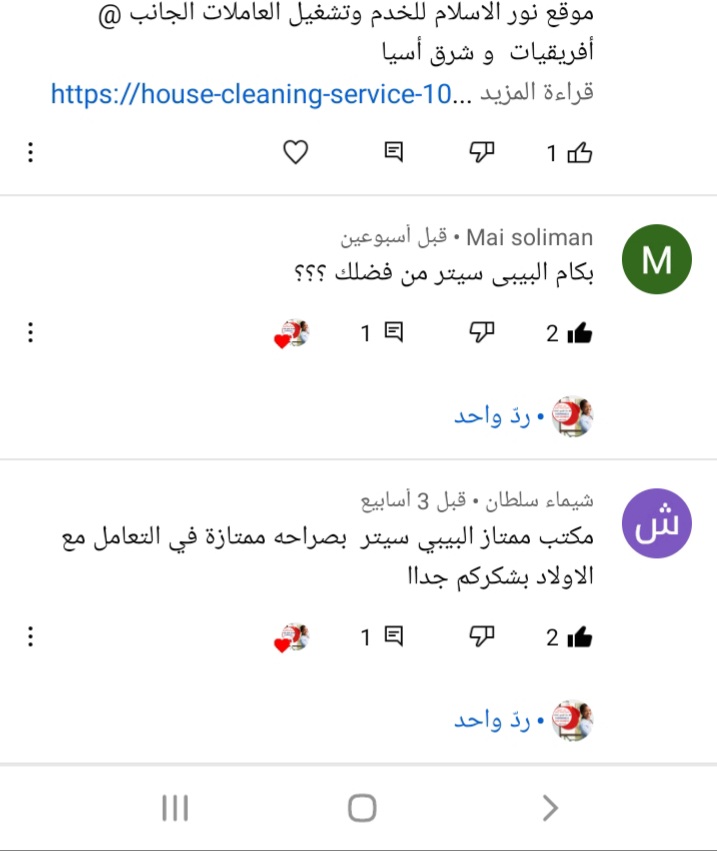Like Mai soliman's comment

[x=579, y=334]
